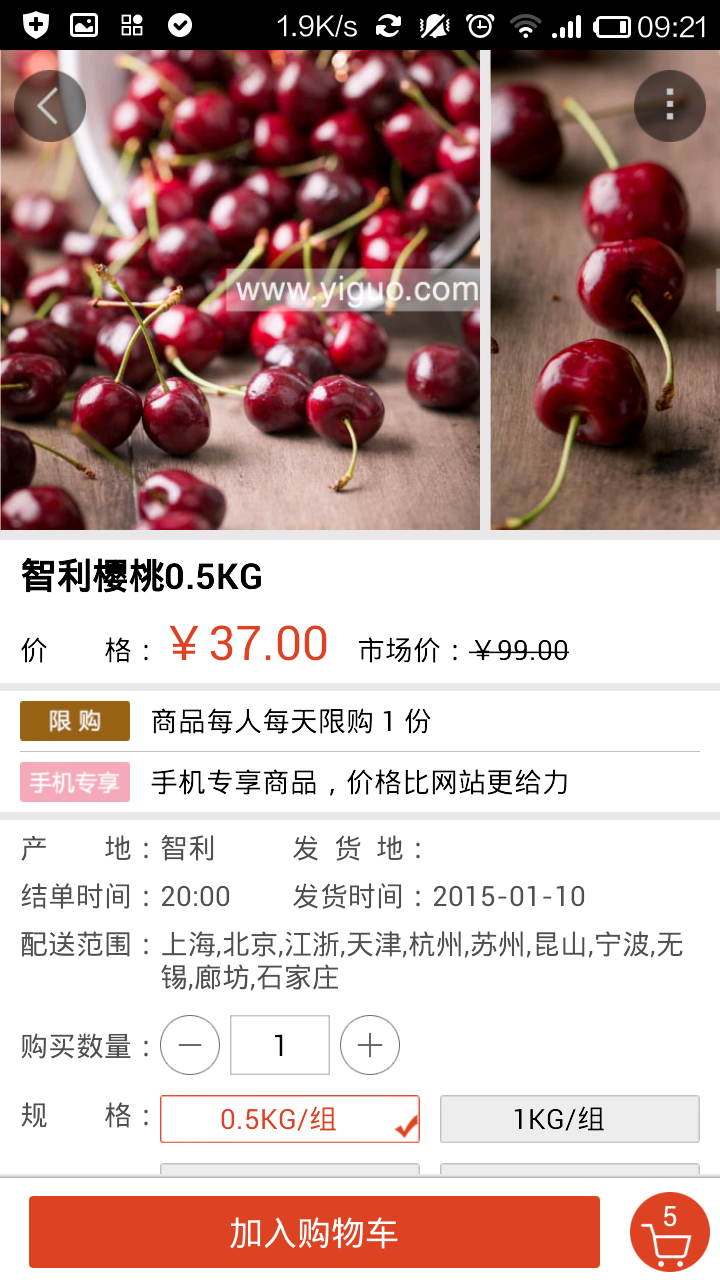Decrease purchase quantity with minus button

tap(190, 1045)
